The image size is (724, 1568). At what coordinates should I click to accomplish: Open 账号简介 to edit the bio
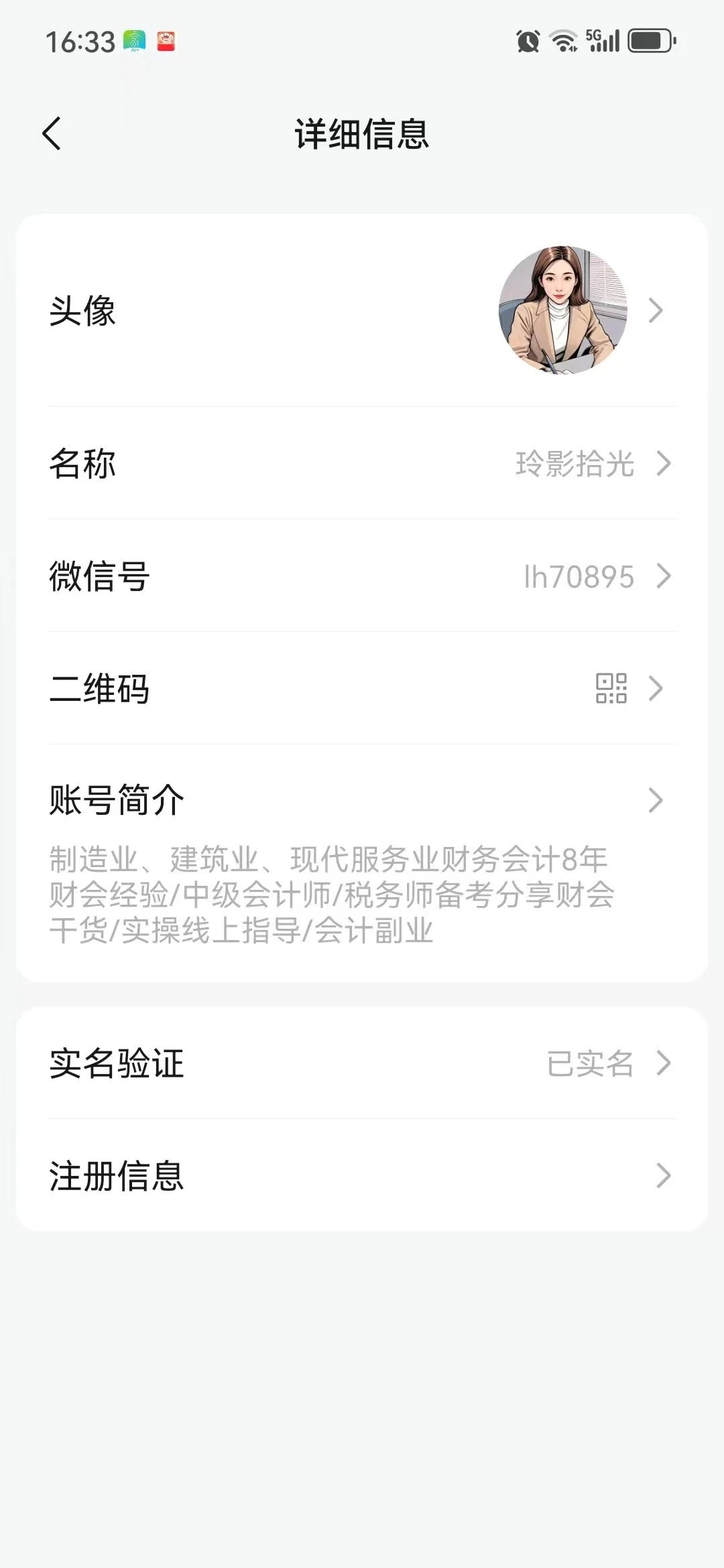(362, 863)
